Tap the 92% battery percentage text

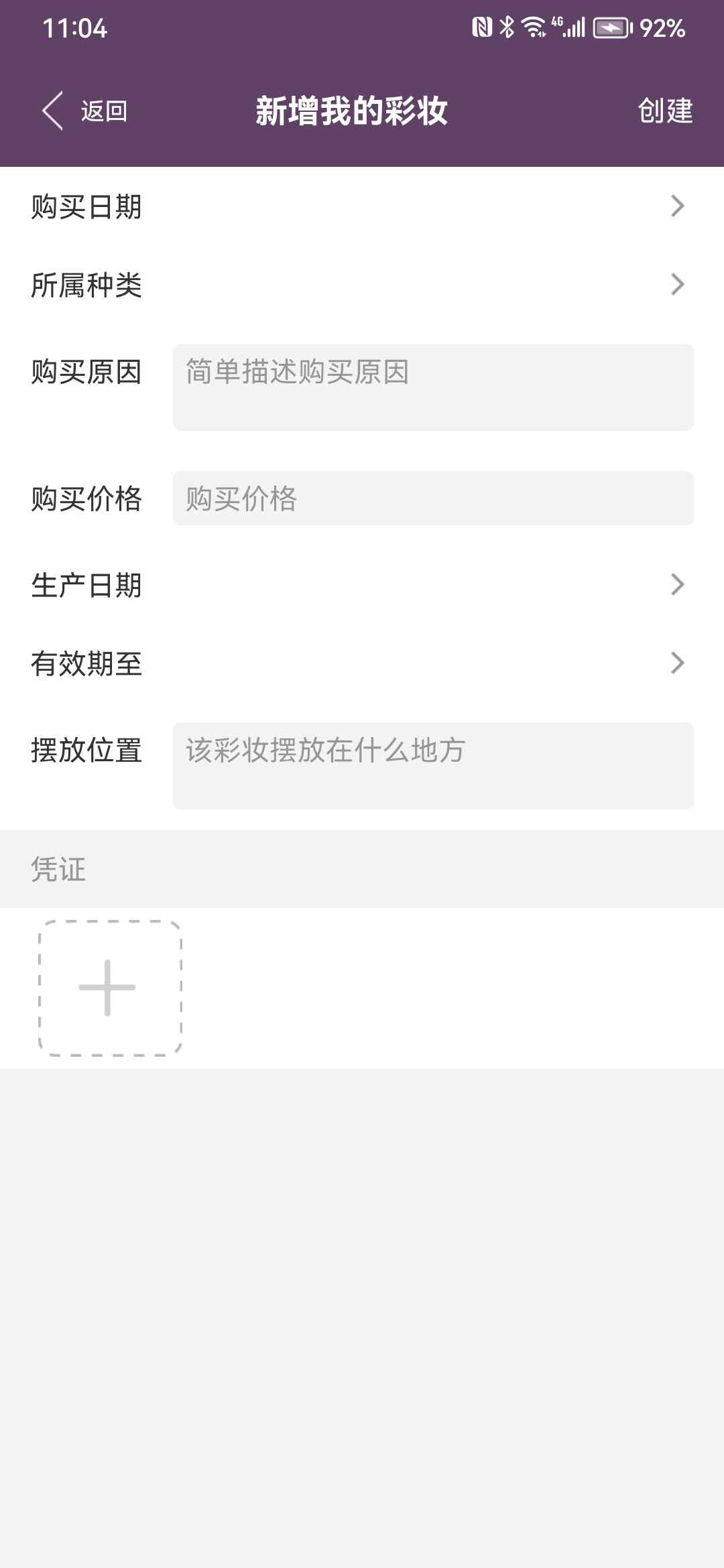pyautogui.click(x=663, y=28)
